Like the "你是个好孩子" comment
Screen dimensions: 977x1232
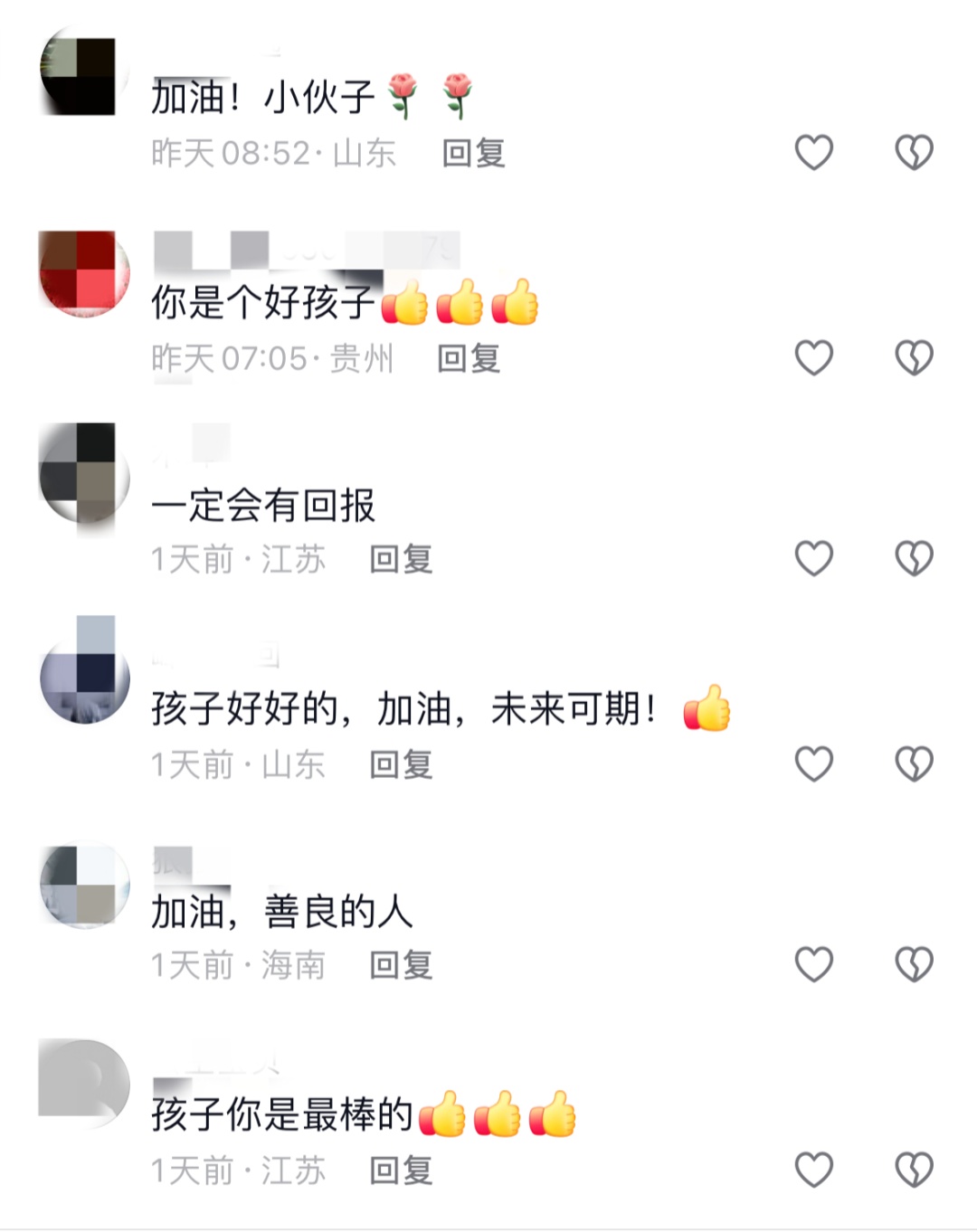click(x=811, y=355)
